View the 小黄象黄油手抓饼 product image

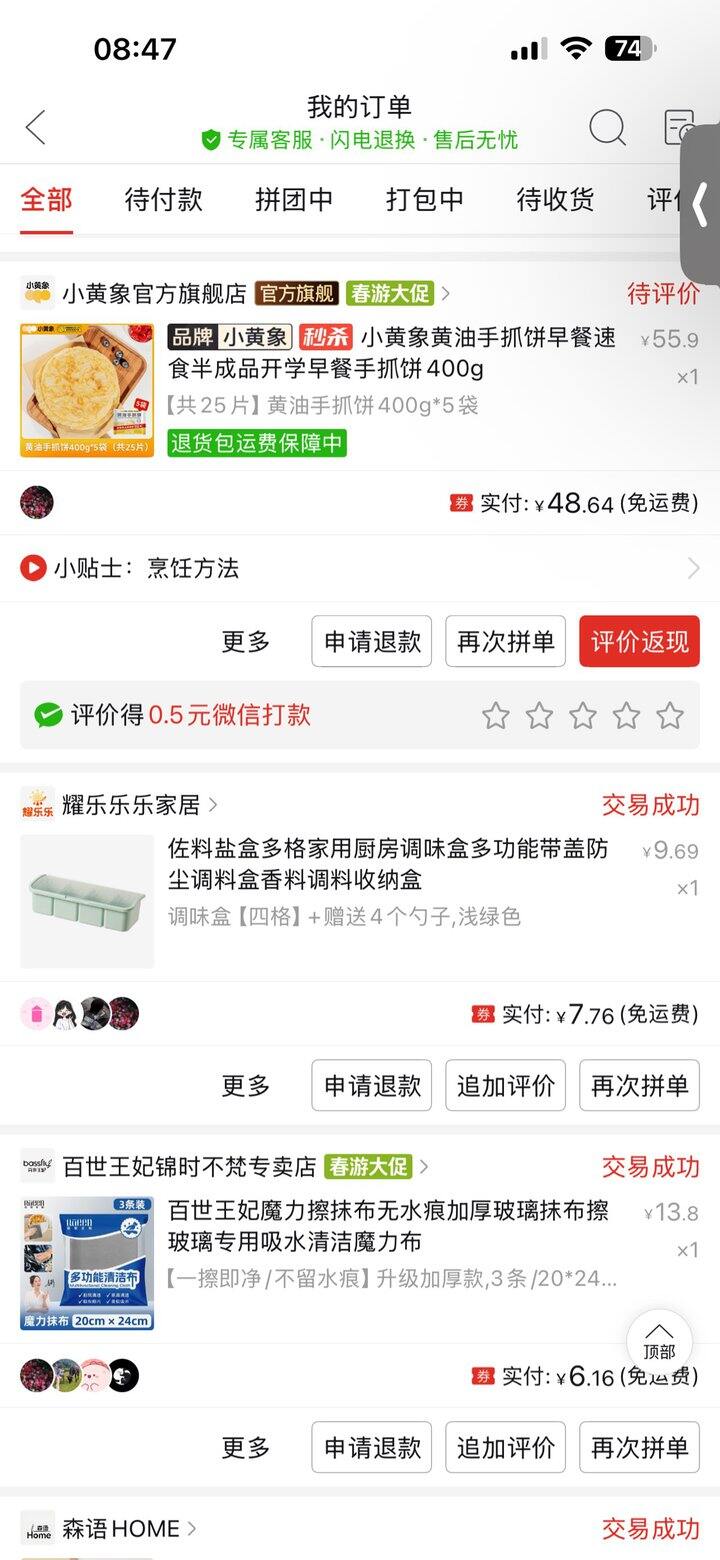tap(87, 390)
